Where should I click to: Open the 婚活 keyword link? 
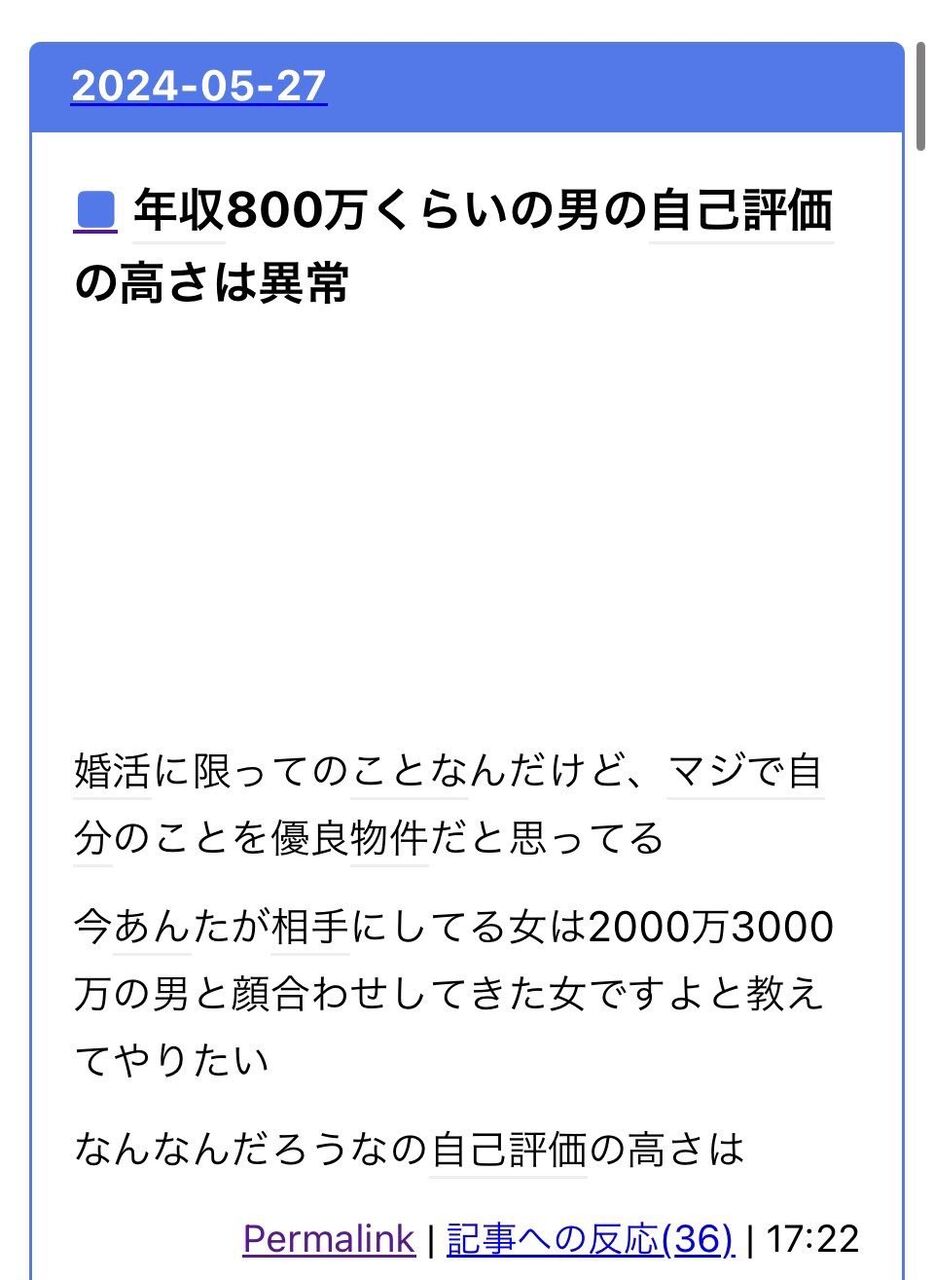tap(112, 774)
